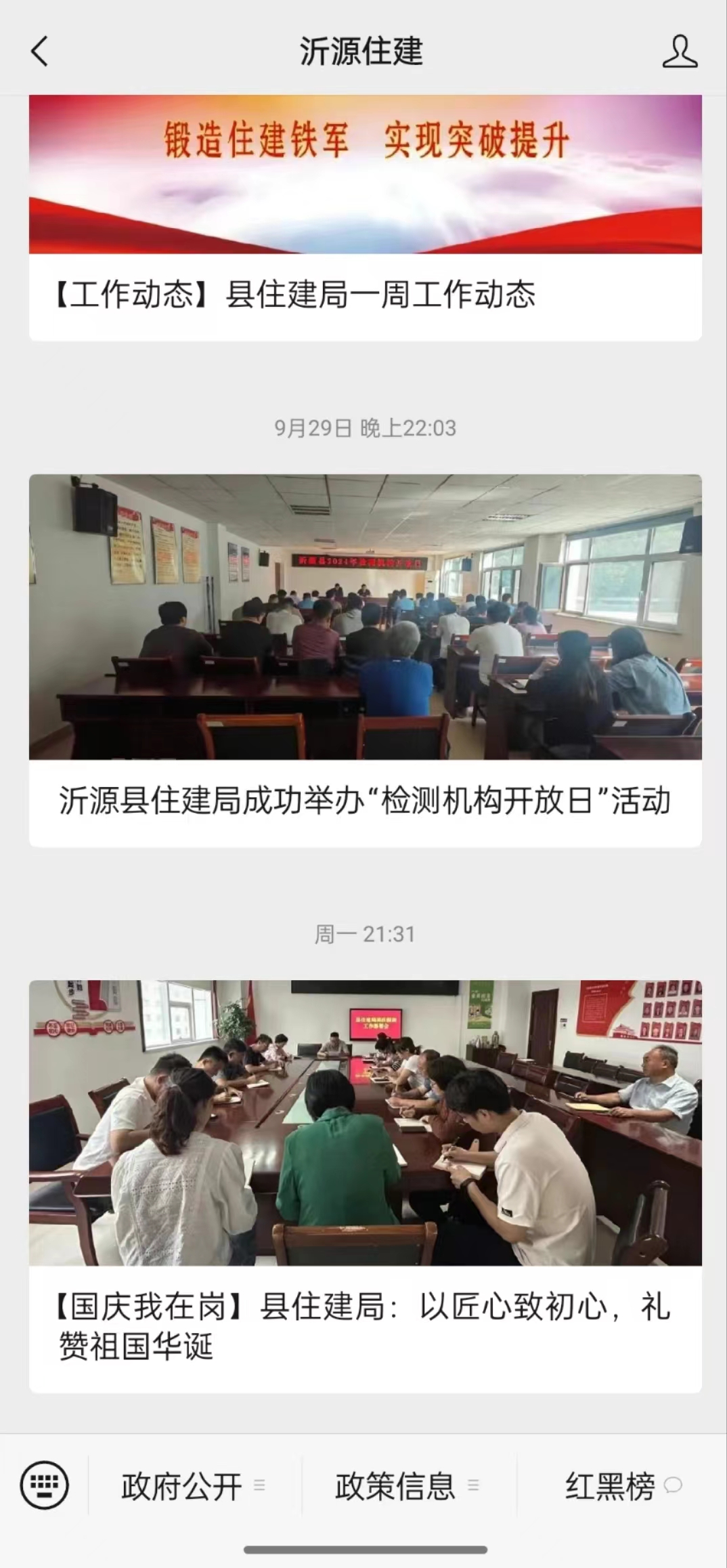The height and width of the screenshot is (1568, 727).
Task: Open 县住建局一周工作动态 article
Action: click(364, 295)
